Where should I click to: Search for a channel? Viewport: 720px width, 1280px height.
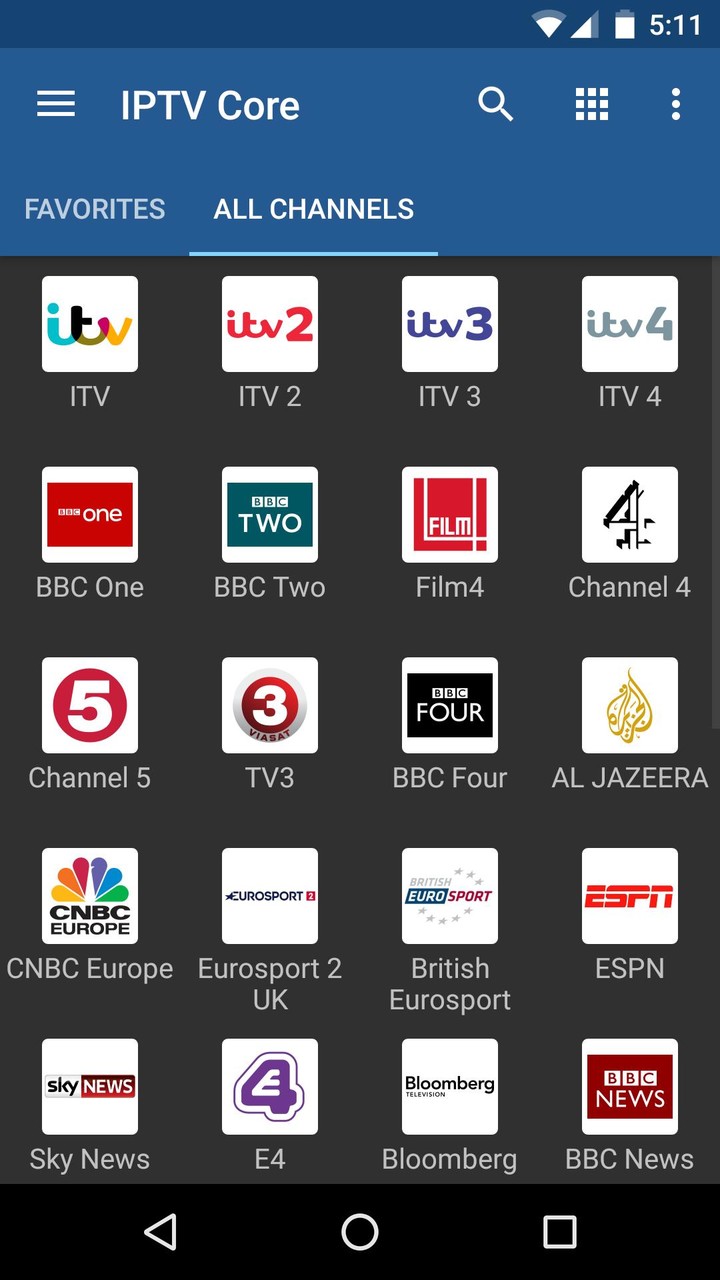tap(495, 104)
